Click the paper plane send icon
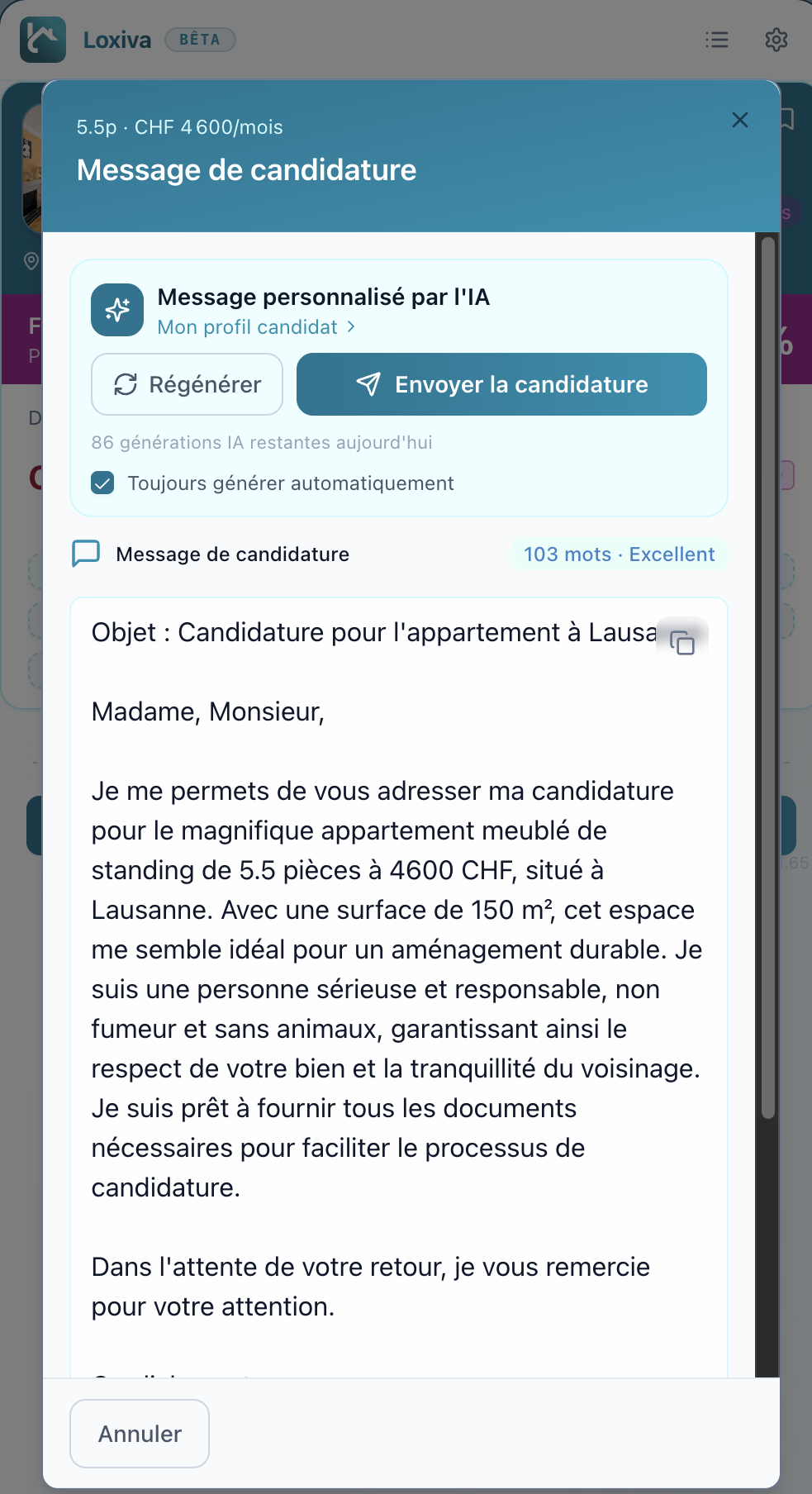 coord(370,383)
